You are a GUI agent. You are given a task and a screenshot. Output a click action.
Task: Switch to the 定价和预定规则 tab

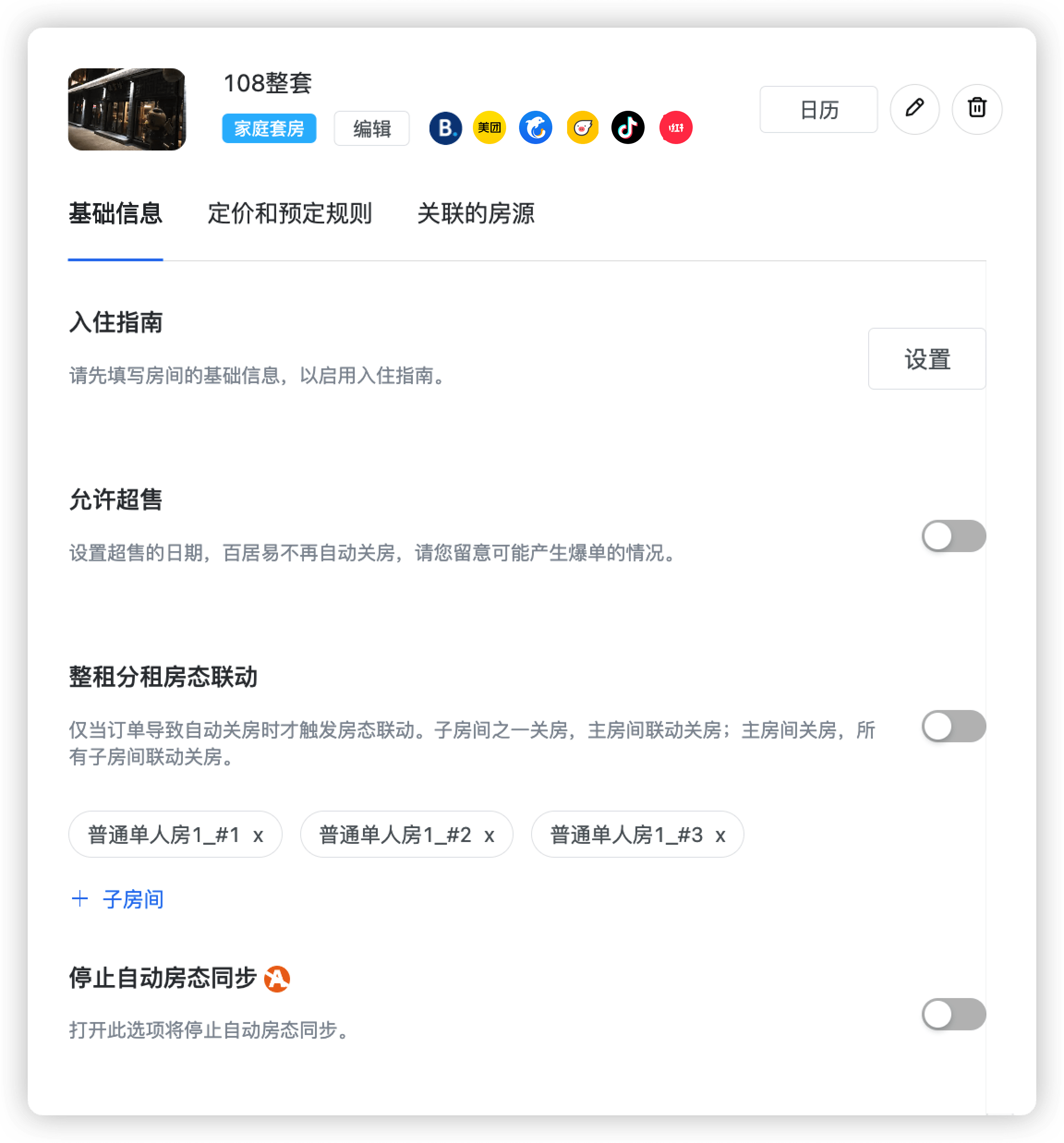pyautogui.click(x=290, y=214)
